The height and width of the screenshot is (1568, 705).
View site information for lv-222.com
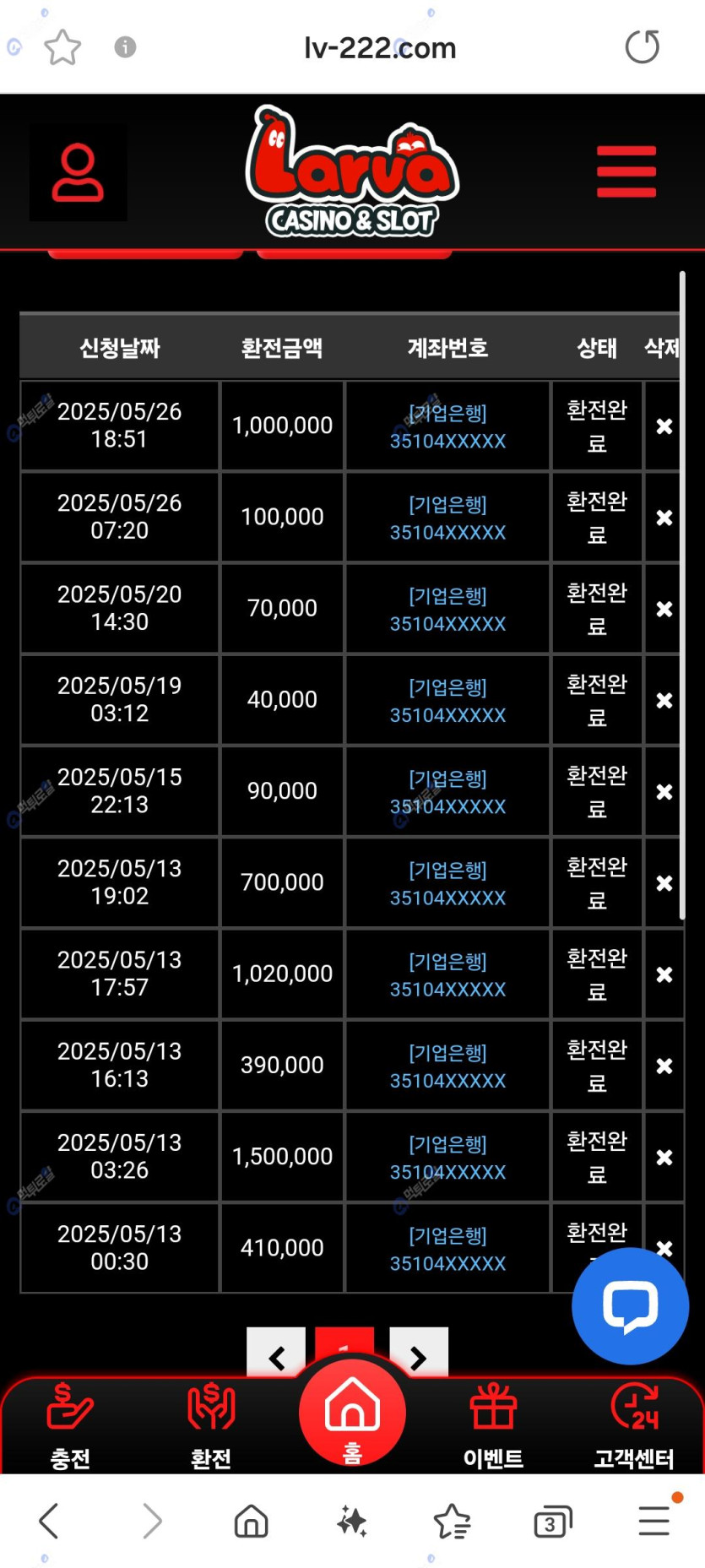click(x=125, y=47)
